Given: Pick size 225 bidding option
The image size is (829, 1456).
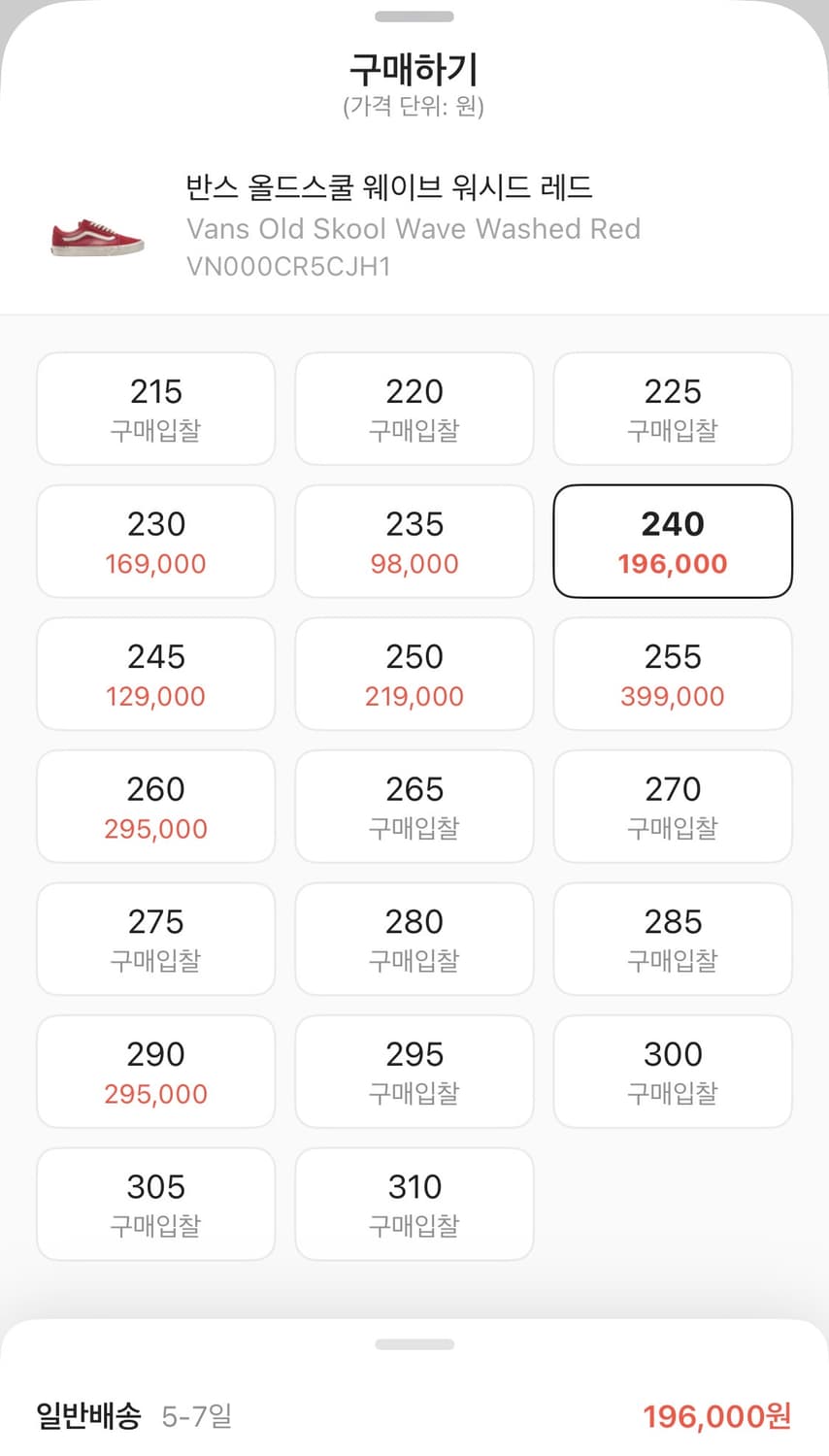Looking at the screenshot, I should (x=672, y=408).
